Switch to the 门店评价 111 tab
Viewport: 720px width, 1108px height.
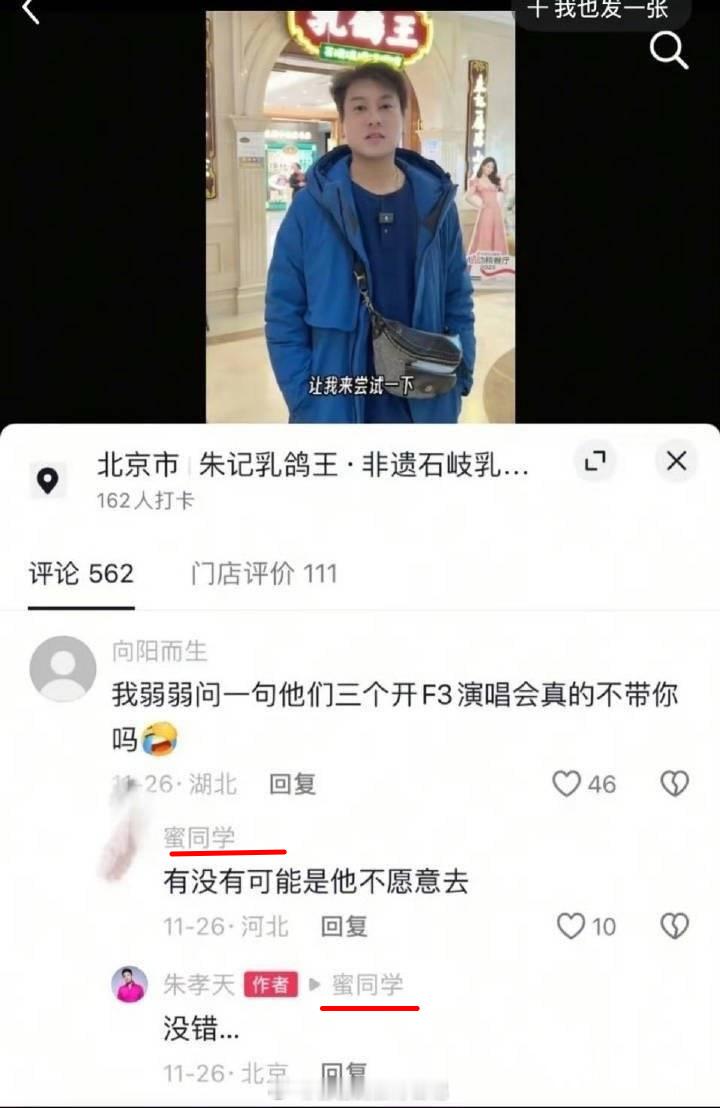point(262,574)
